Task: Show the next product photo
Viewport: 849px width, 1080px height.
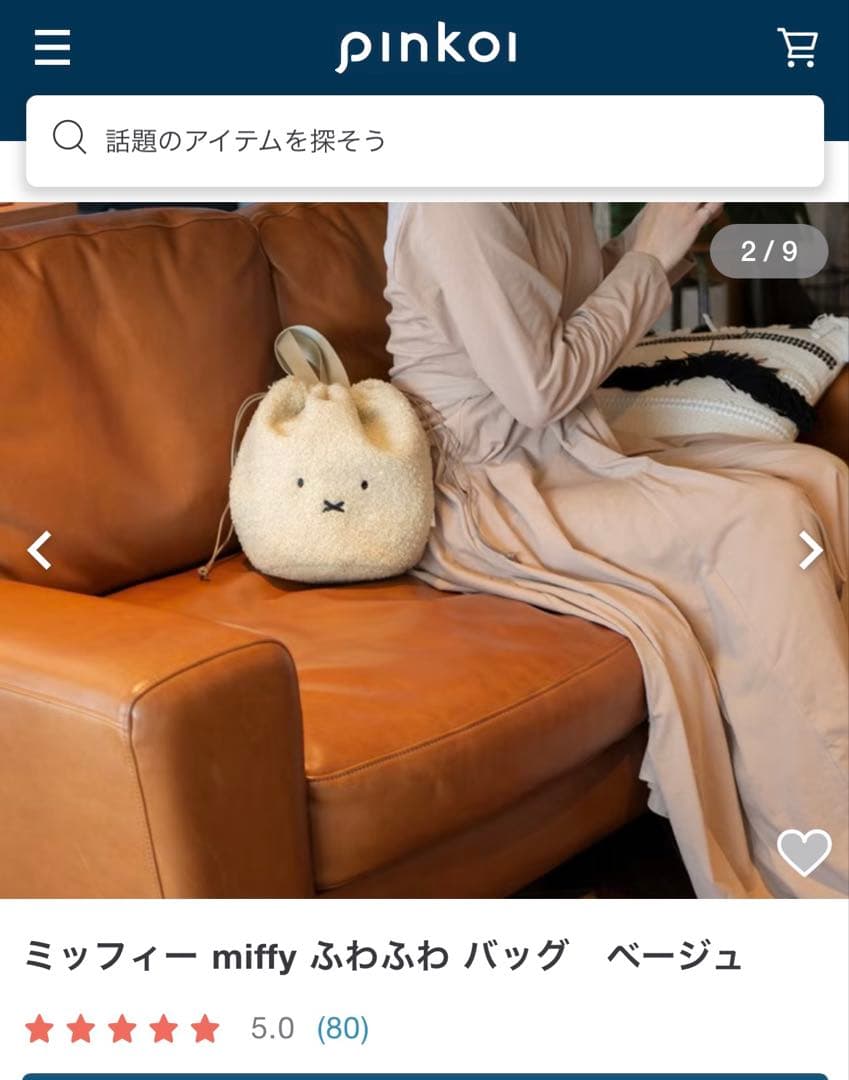Action: point(810,550)
